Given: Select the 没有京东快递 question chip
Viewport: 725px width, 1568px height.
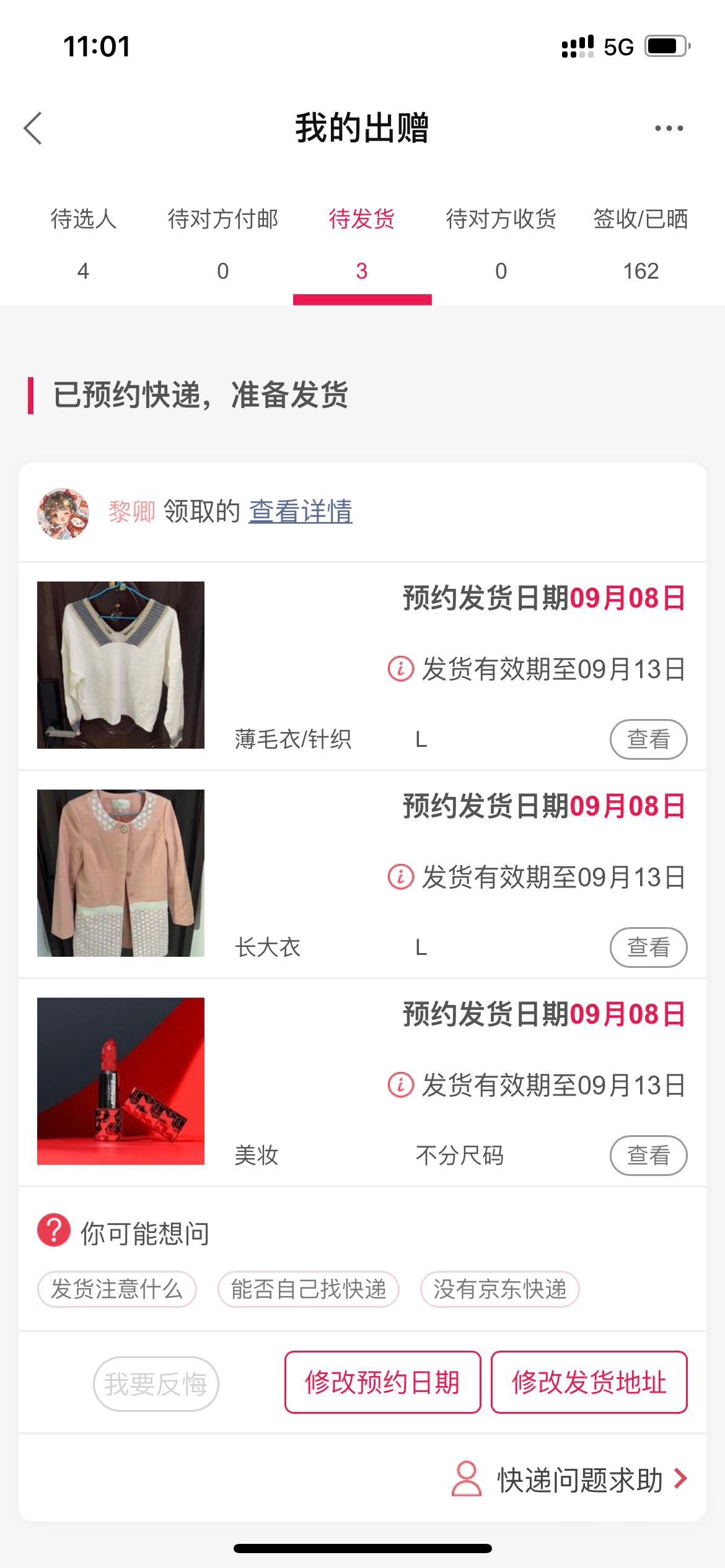Looking at the screenshot, I should click(x=499, y=1289).
